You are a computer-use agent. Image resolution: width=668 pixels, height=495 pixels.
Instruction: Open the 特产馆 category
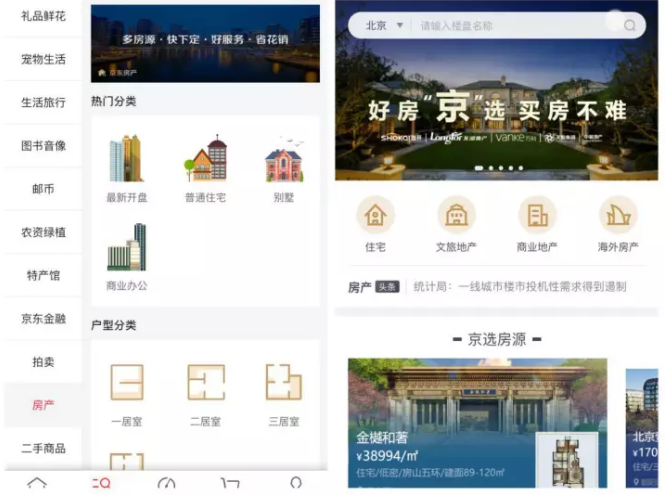(43, 275)
